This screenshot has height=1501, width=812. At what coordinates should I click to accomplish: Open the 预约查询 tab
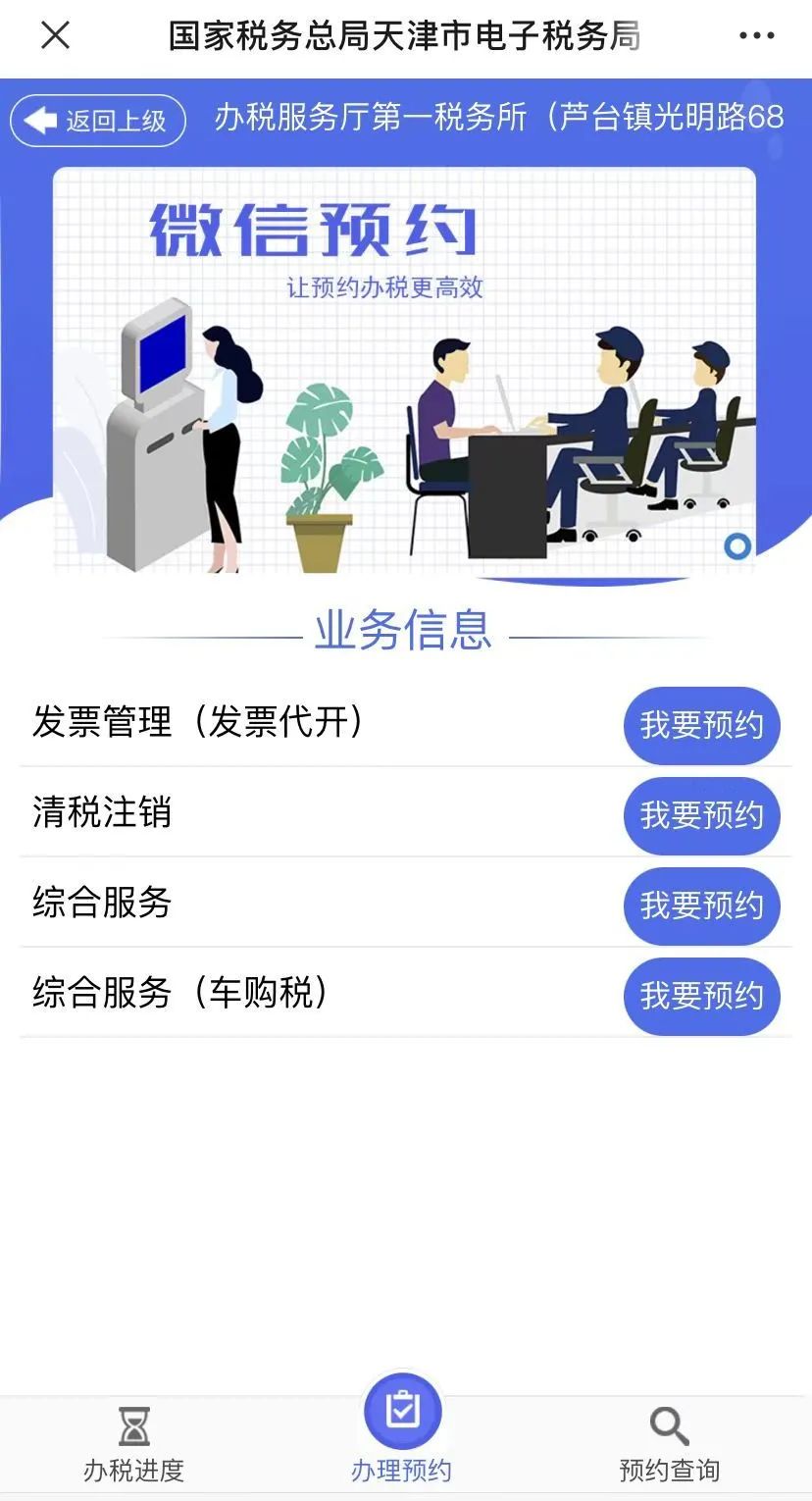[x=670, y=1444]
